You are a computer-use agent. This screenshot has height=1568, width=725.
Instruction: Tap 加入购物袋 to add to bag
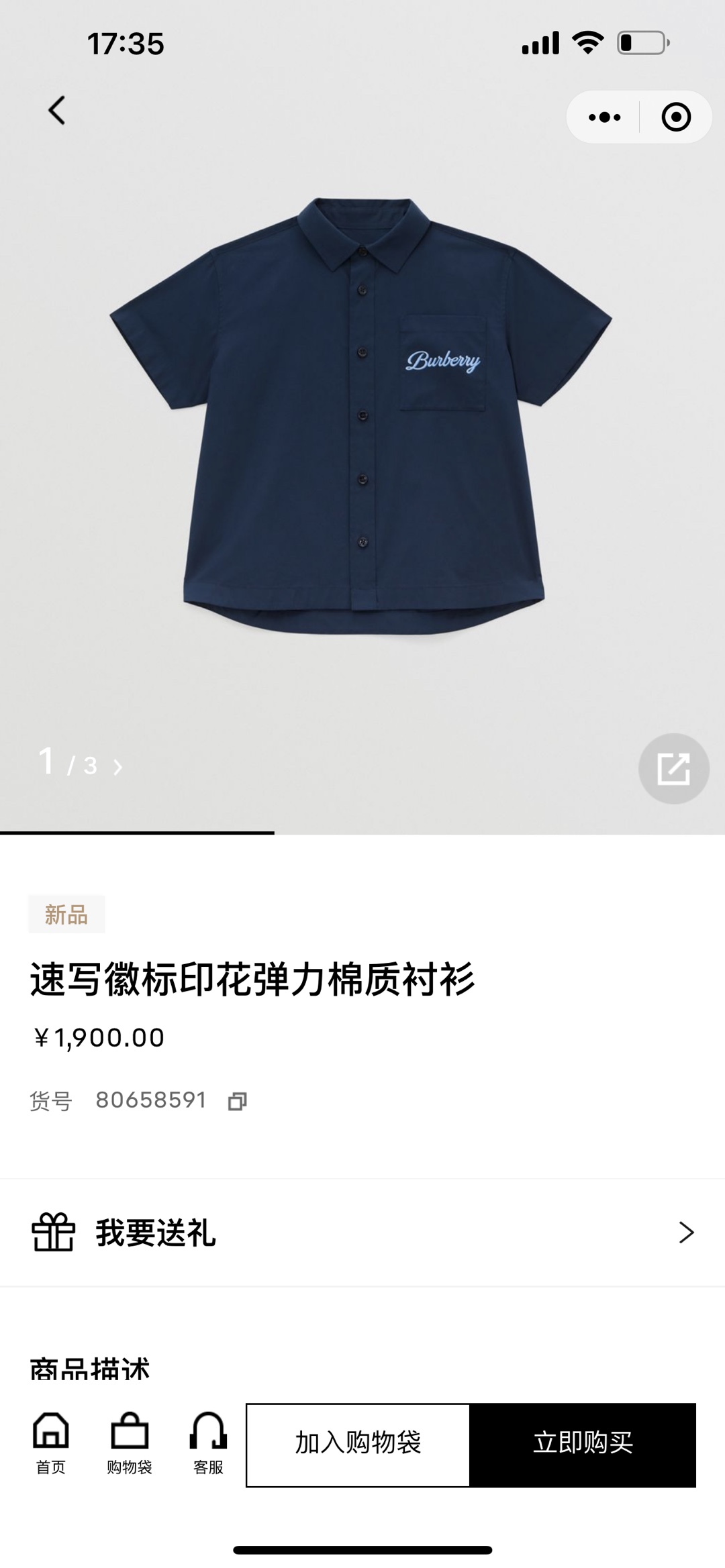coord(358,1444)
